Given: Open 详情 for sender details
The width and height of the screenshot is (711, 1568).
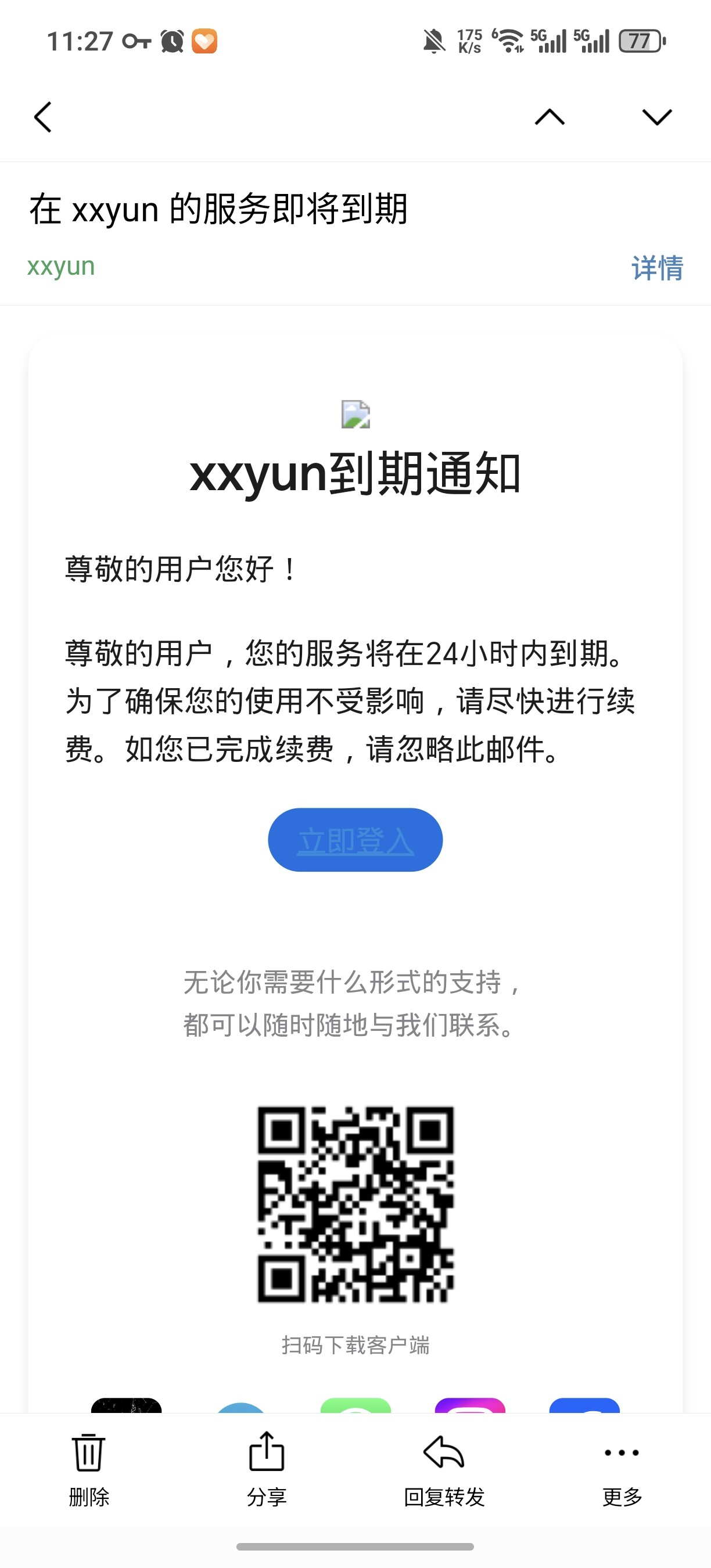Looking at the screenshot, I should pyautogui.click(x=657, y=268).
